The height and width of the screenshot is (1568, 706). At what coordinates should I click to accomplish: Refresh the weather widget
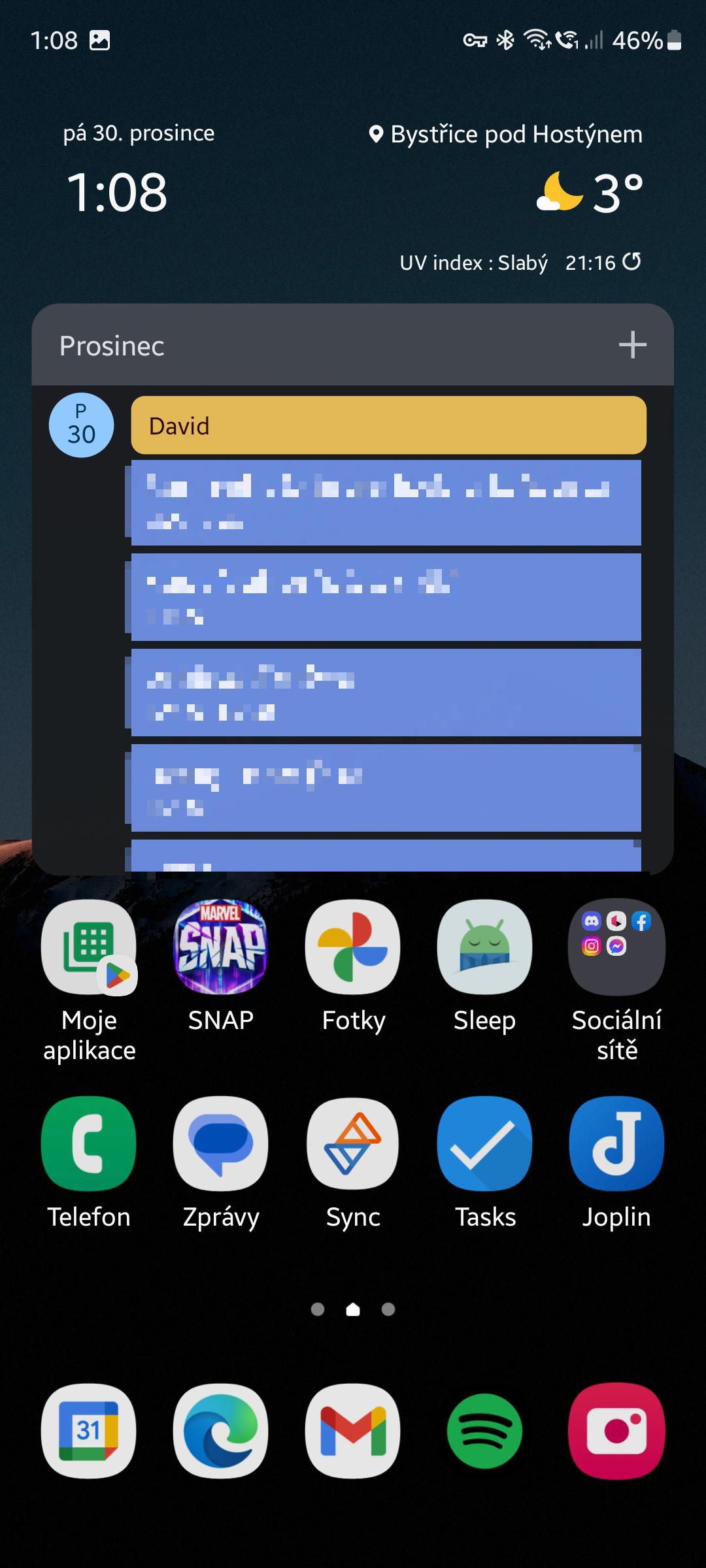pyautogui.click(x=631, y=262)
